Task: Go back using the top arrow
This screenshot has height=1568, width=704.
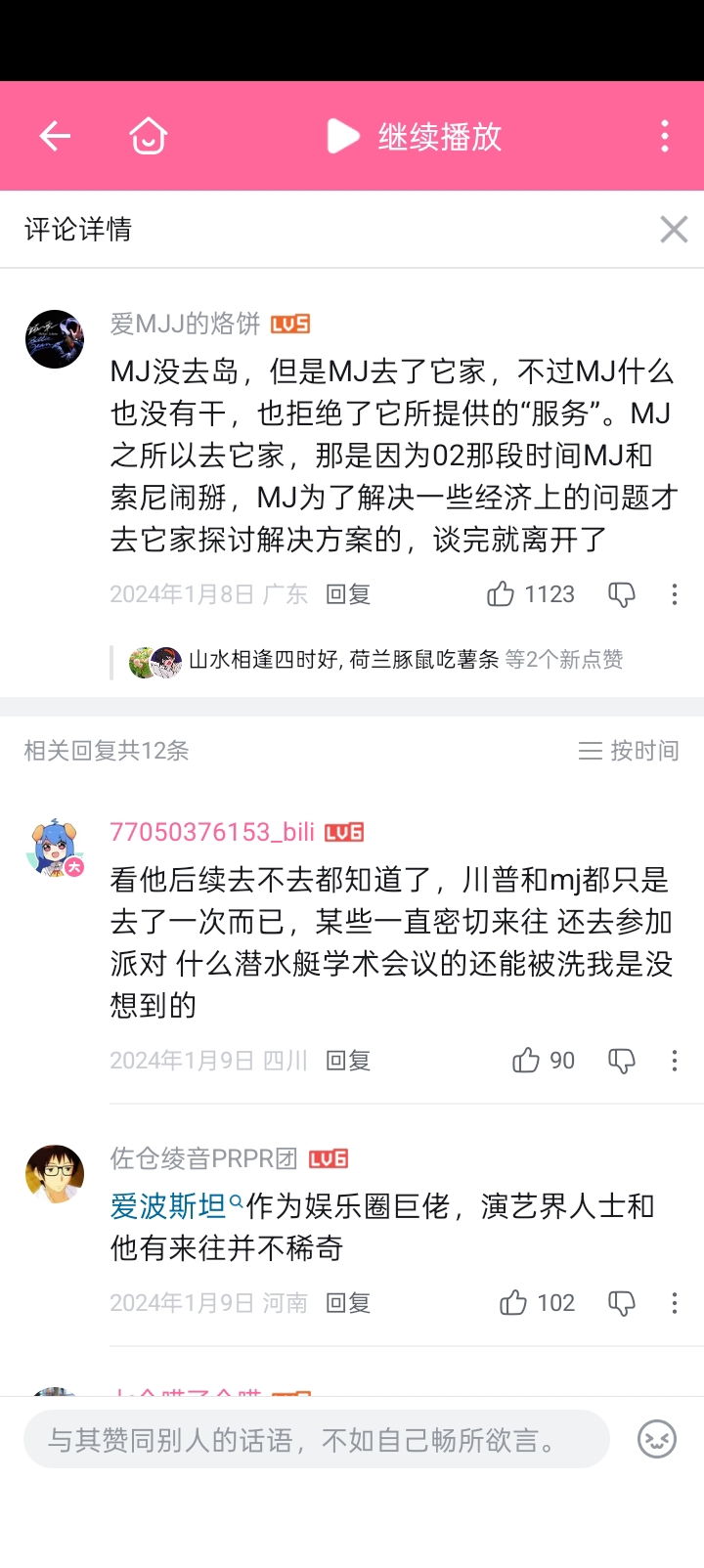Action: (55, 136)
